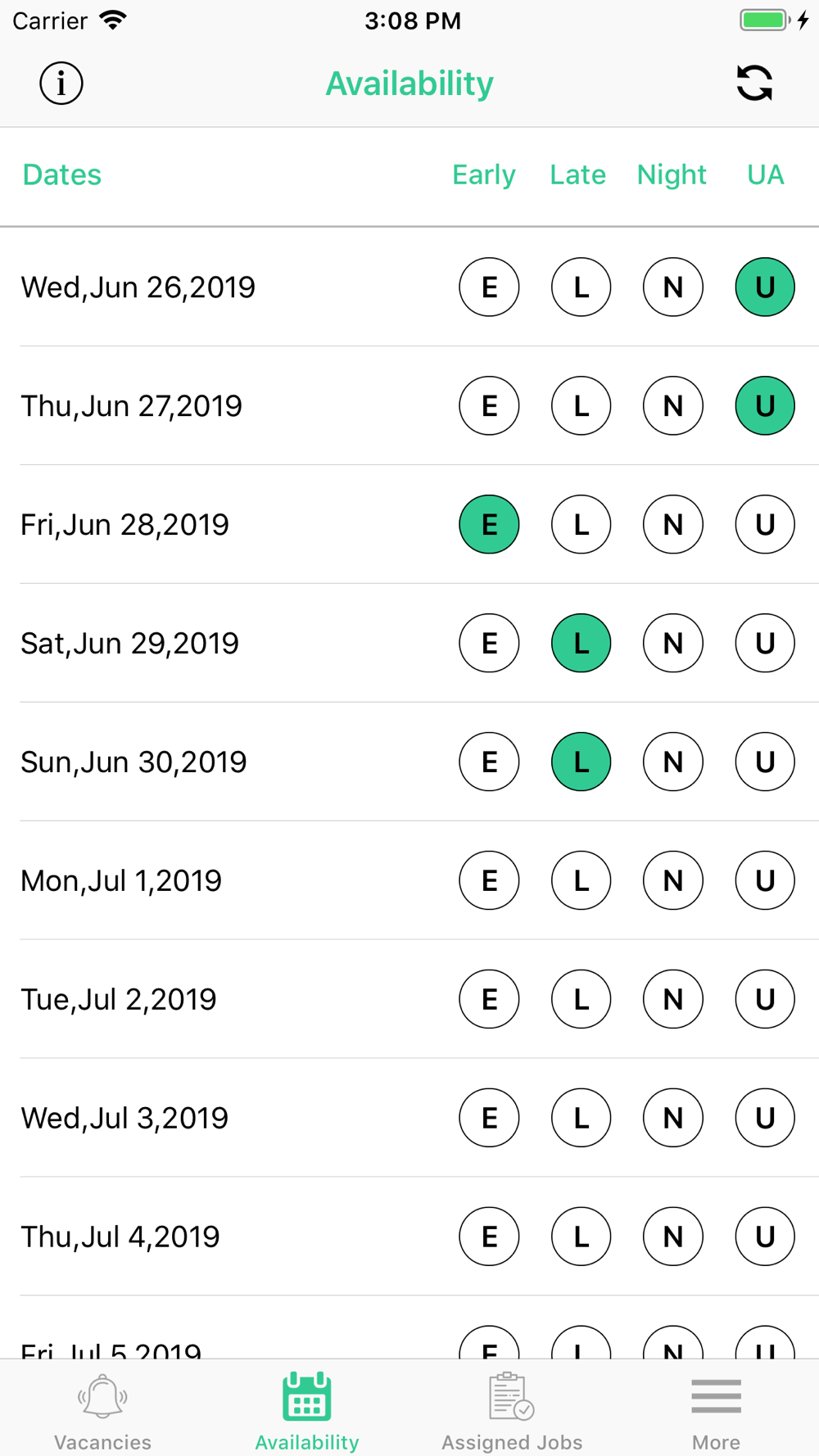Screen dimensions: 819x1456
Task: Switch to the Vacancies tab
Action: (102, 1412)
